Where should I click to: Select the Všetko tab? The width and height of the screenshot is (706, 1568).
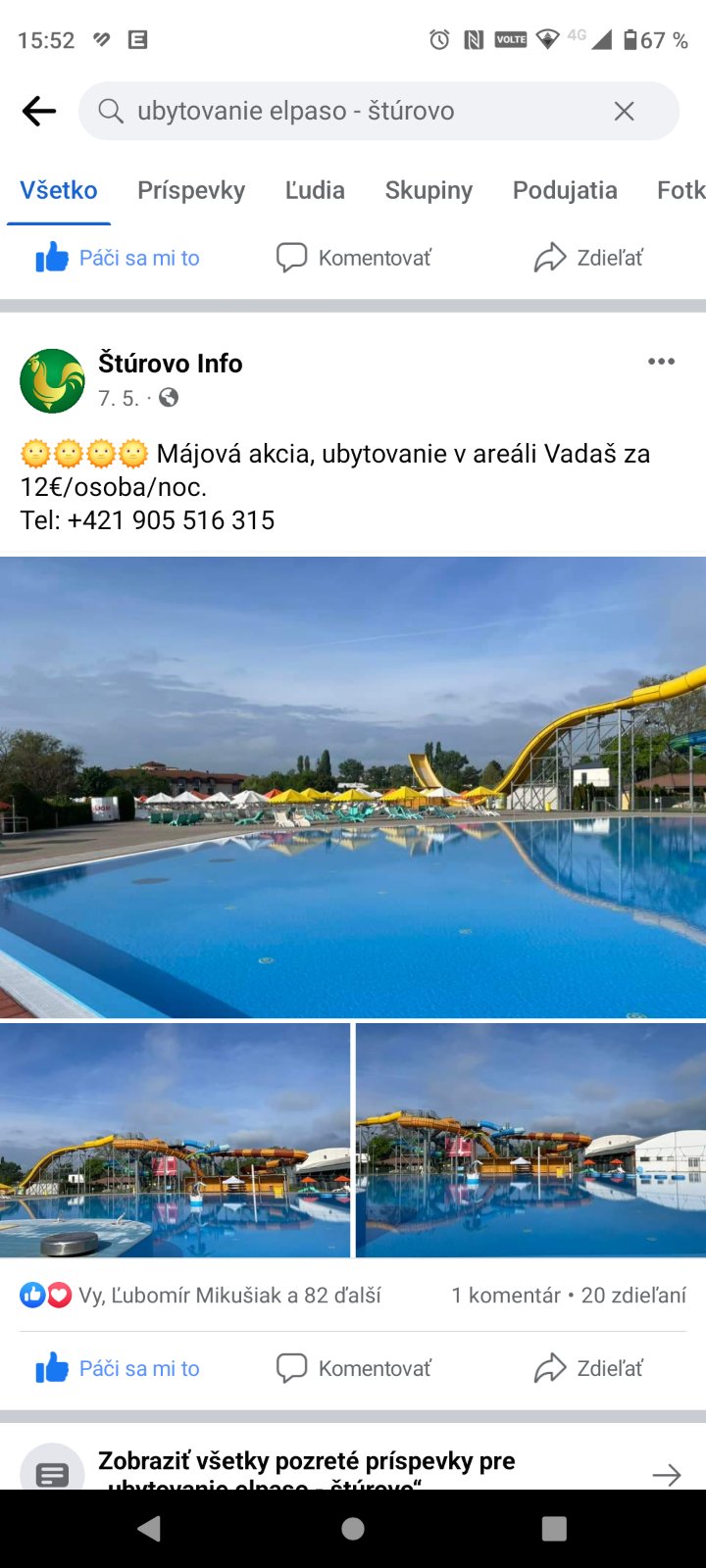tap(59, 190)
